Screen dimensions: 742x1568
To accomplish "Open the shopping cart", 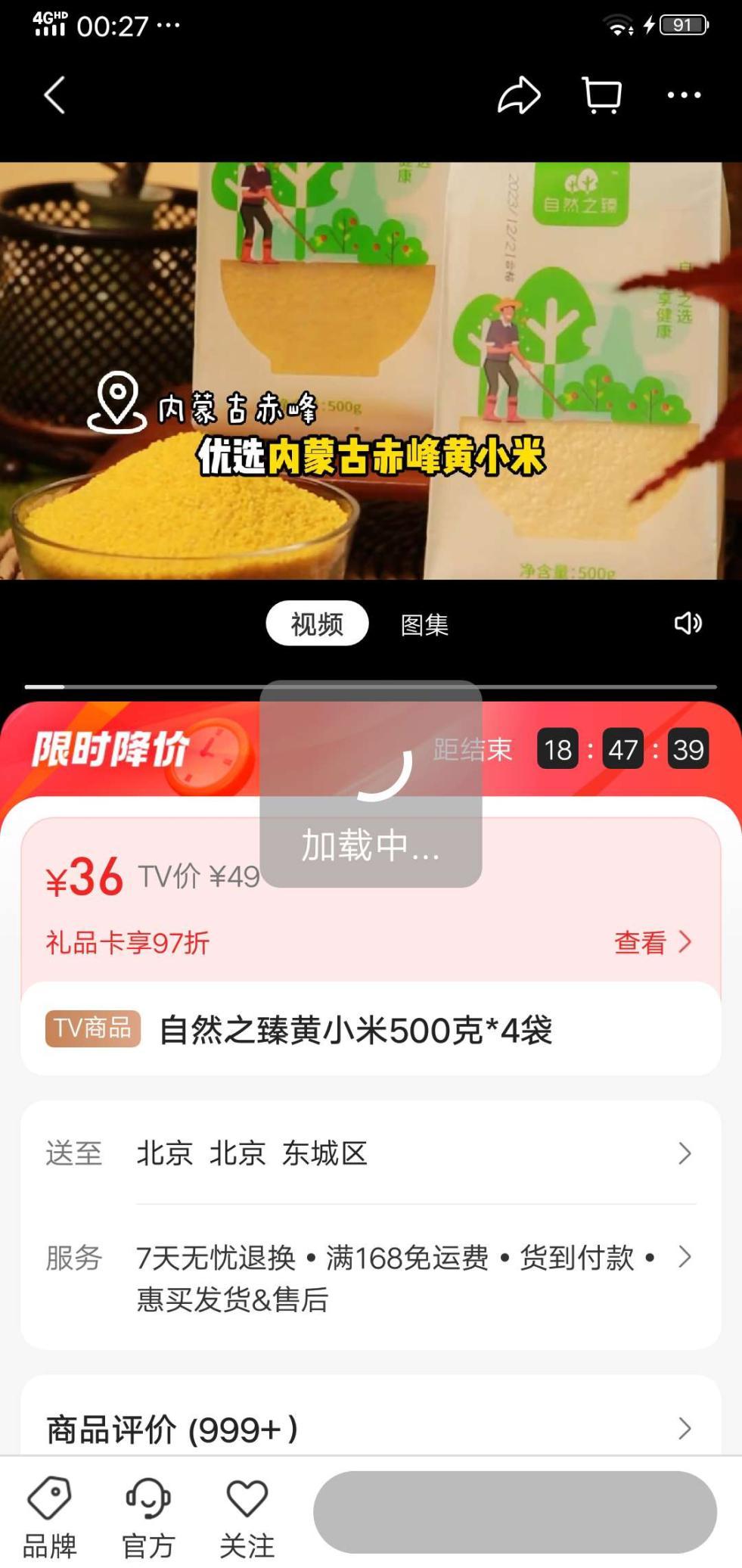I will pos(602,95).
